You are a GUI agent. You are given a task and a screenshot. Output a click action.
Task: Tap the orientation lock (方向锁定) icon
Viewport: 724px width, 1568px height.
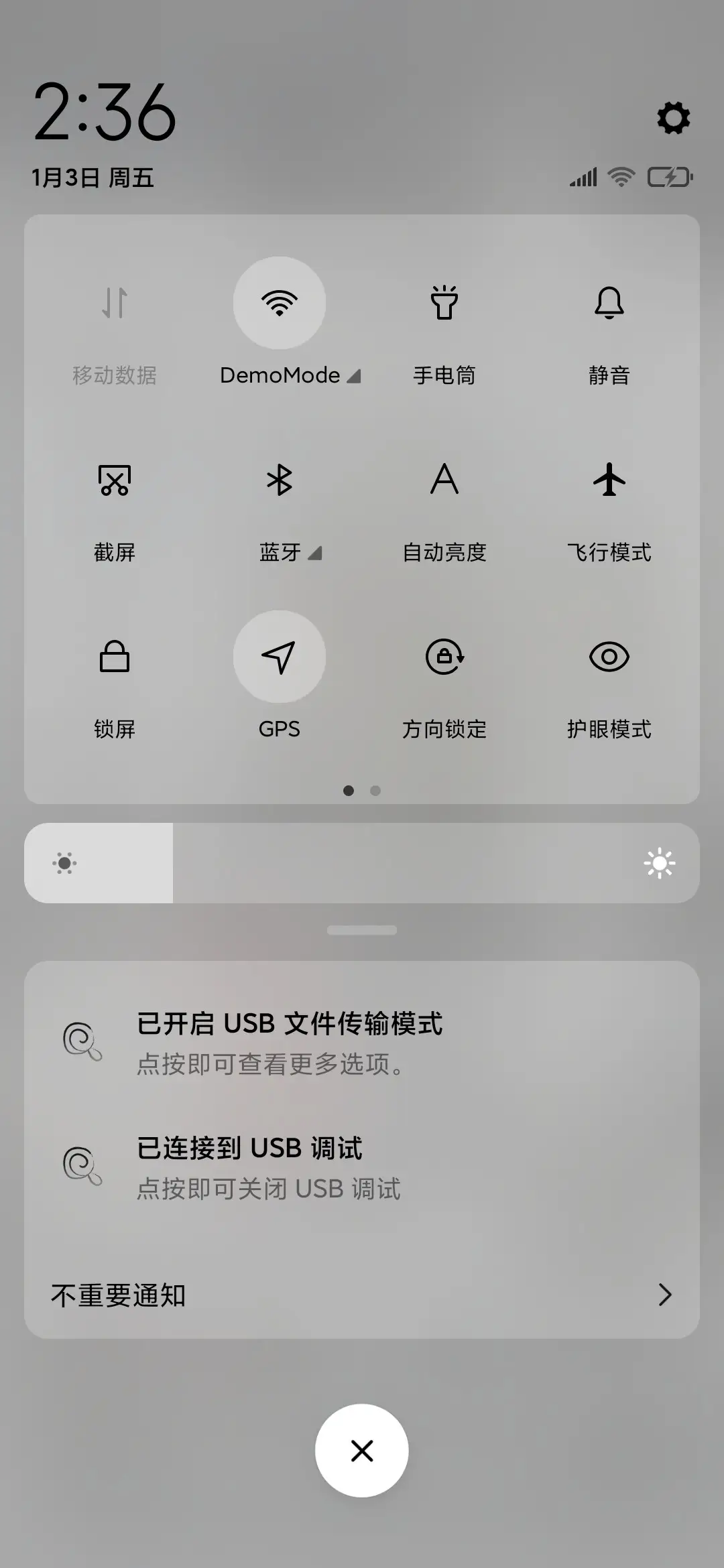[445, 657]
